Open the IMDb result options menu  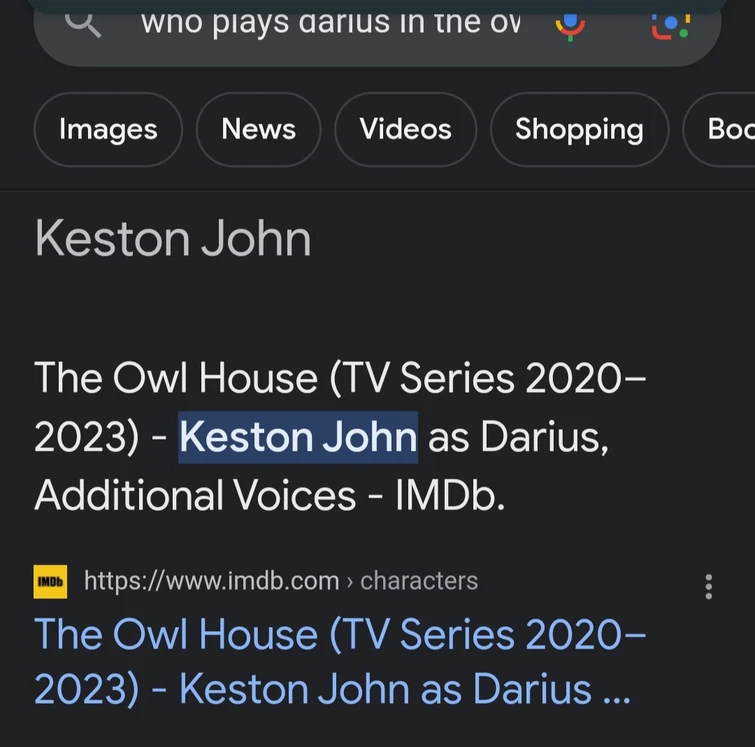tap(708, 586)
